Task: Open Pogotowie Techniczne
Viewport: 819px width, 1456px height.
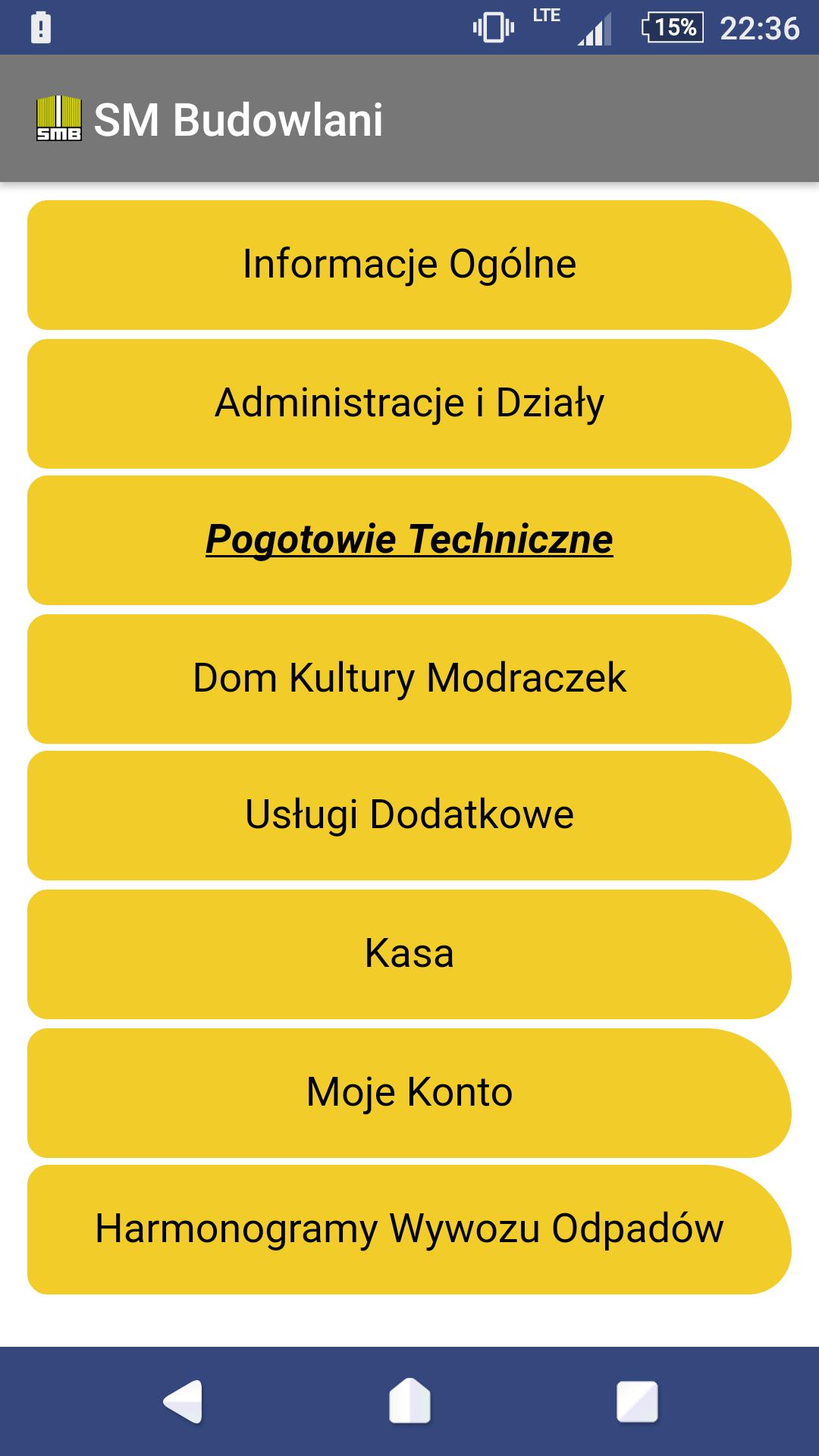Action: pyautogui.click(x=409, y=540)
